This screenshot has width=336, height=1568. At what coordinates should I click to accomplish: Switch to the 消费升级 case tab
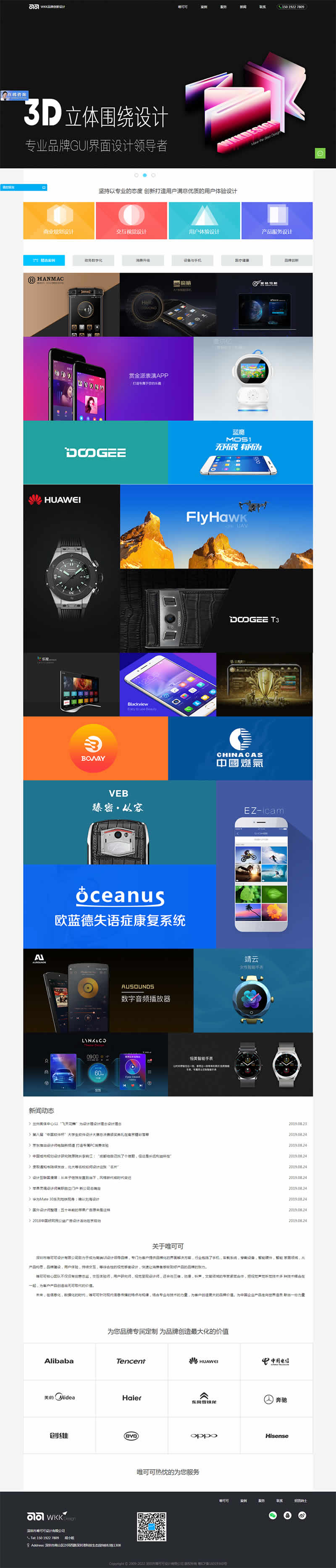pyautogui.click(x=143, y=260)
